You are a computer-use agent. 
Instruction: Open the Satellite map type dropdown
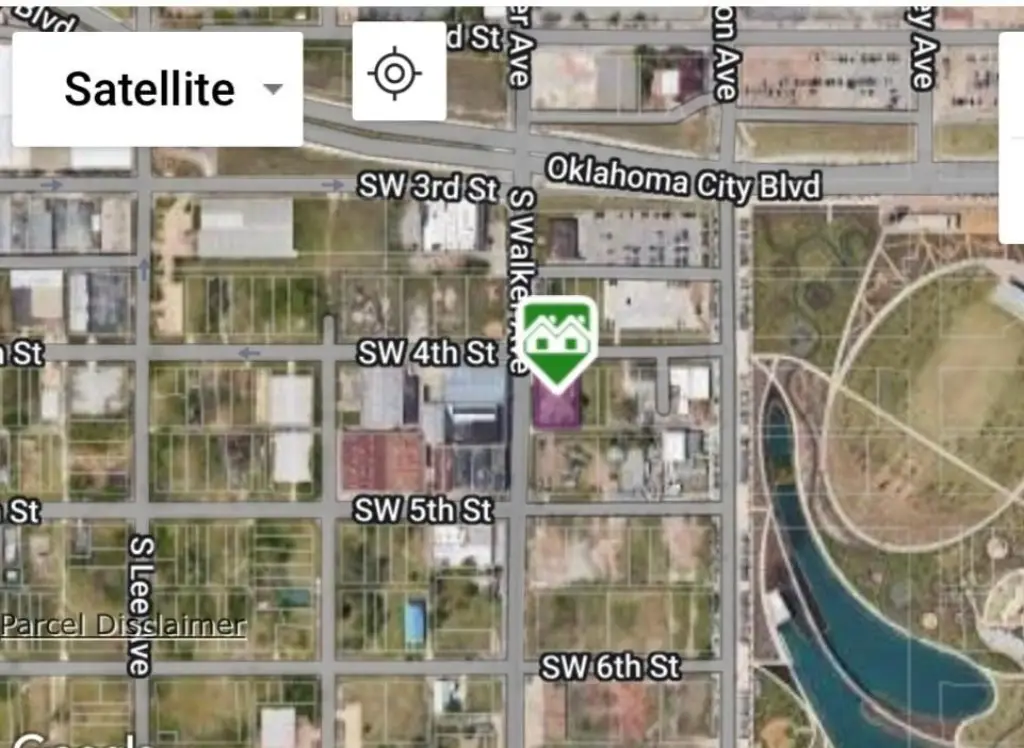(157, 89)
